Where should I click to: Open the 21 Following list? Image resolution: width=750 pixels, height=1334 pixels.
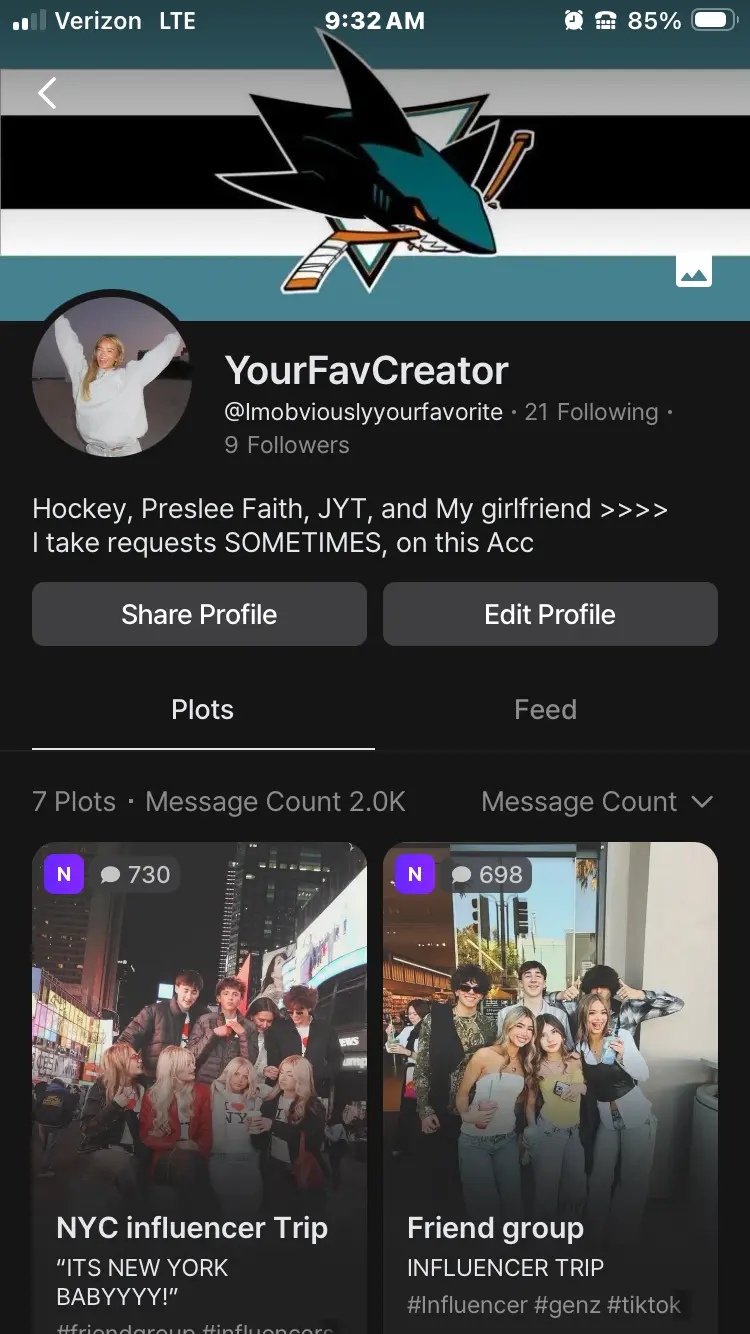pyautogui.click(x=592, y=412)
